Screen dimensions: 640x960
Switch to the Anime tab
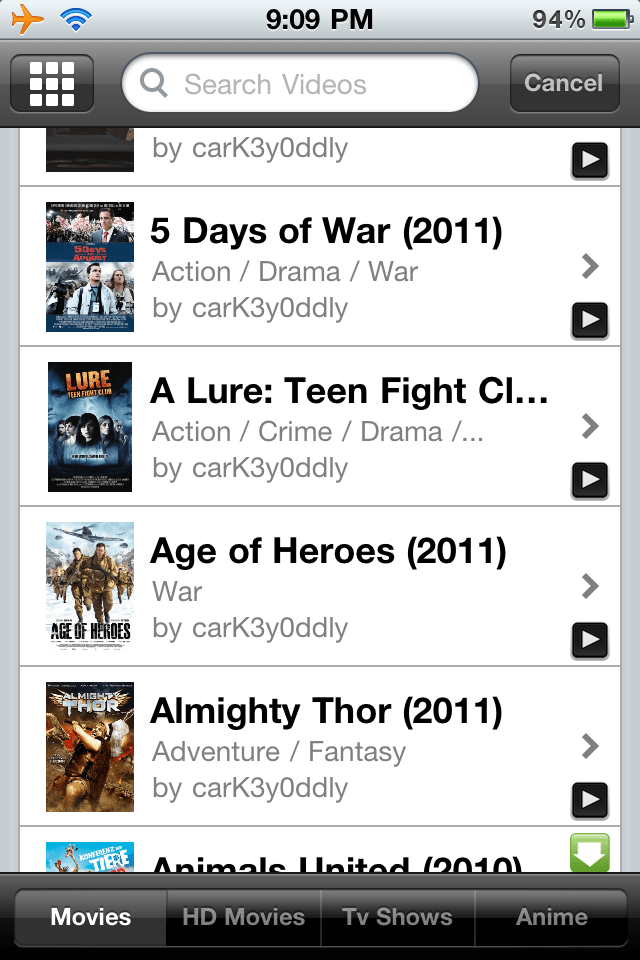click(551, 917)
